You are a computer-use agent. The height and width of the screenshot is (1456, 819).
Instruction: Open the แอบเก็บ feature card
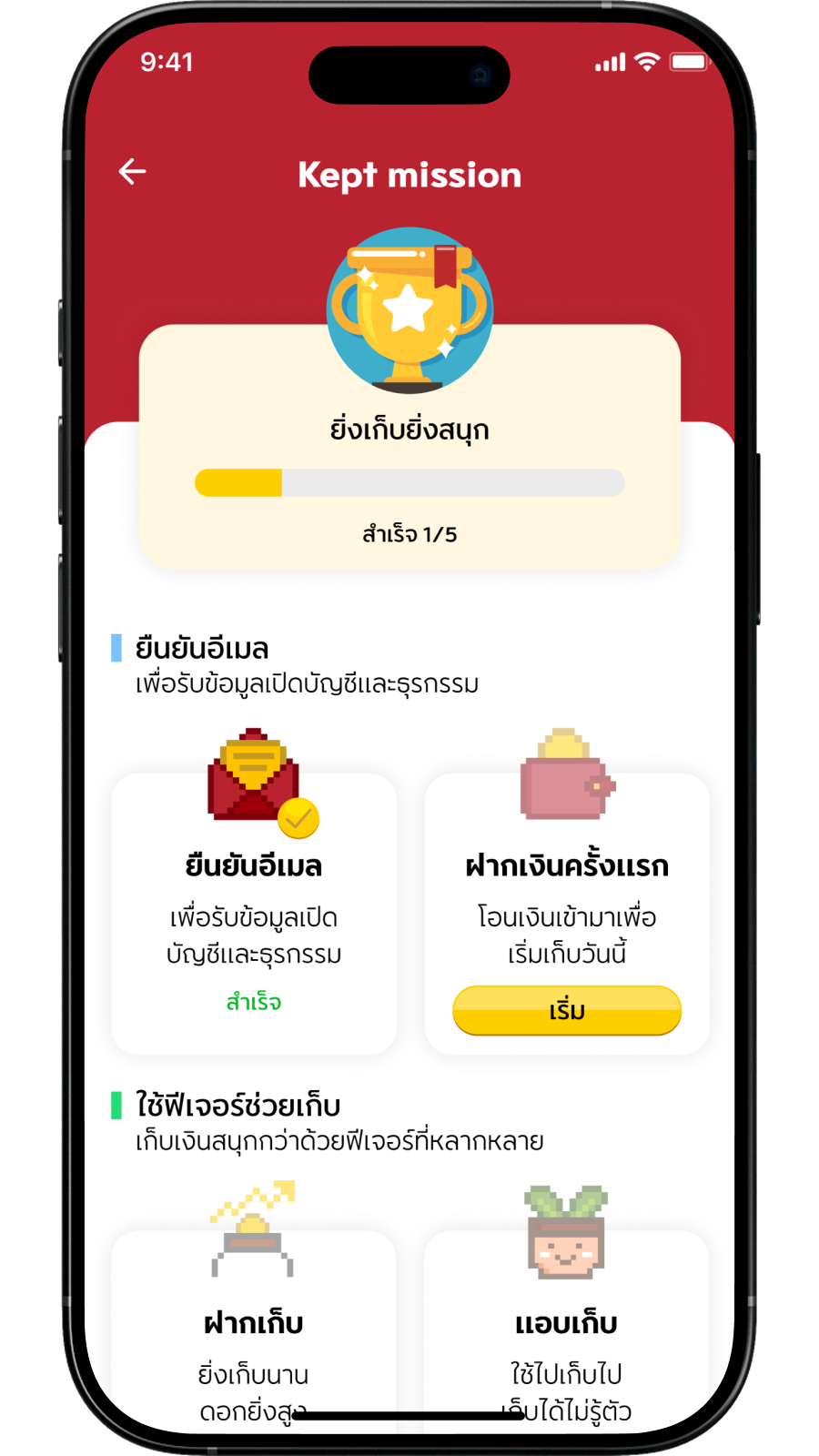pyautogui.click(x=566, y=1329)
